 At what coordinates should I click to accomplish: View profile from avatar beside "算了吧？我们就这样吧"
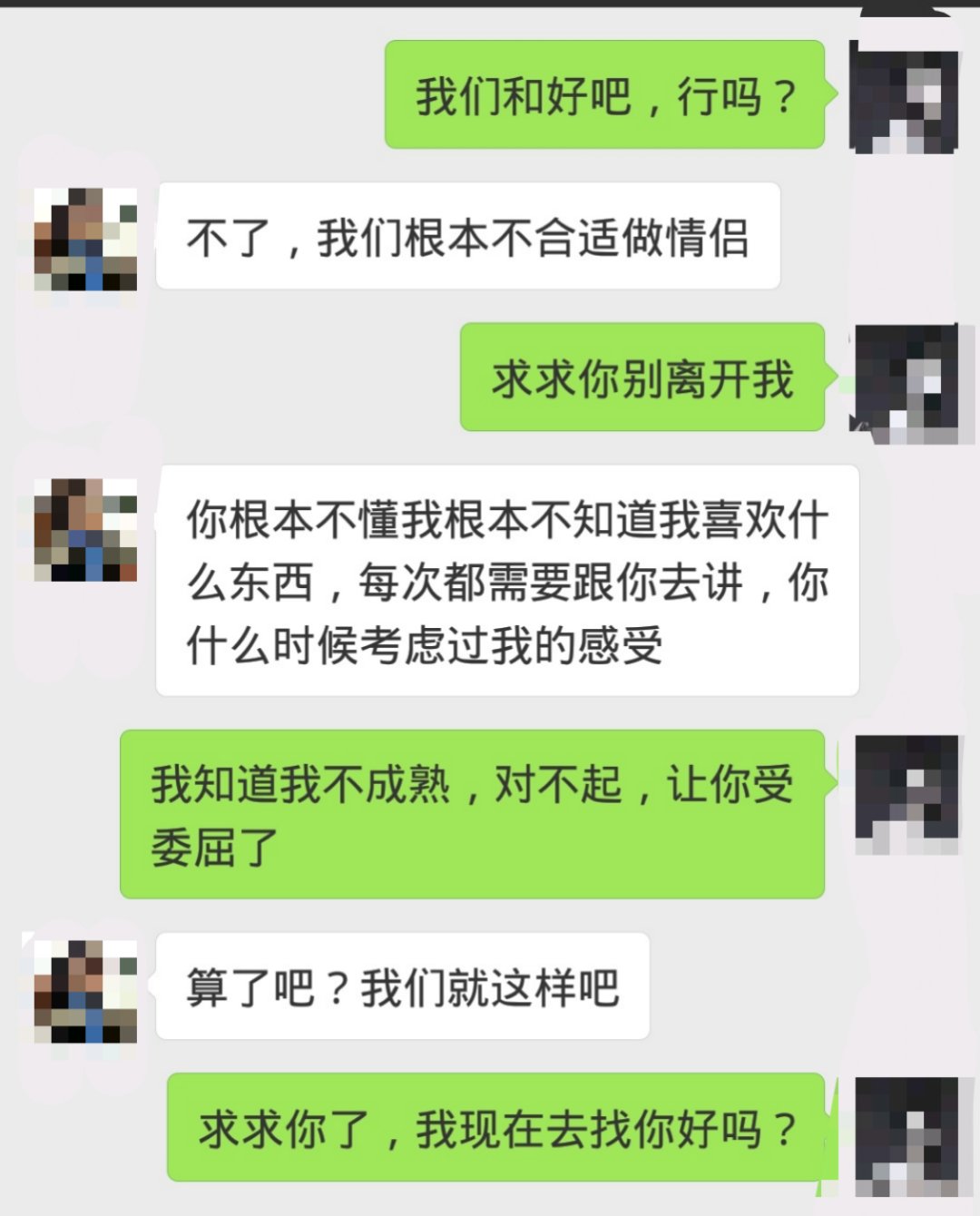click(x=85, y=991)
